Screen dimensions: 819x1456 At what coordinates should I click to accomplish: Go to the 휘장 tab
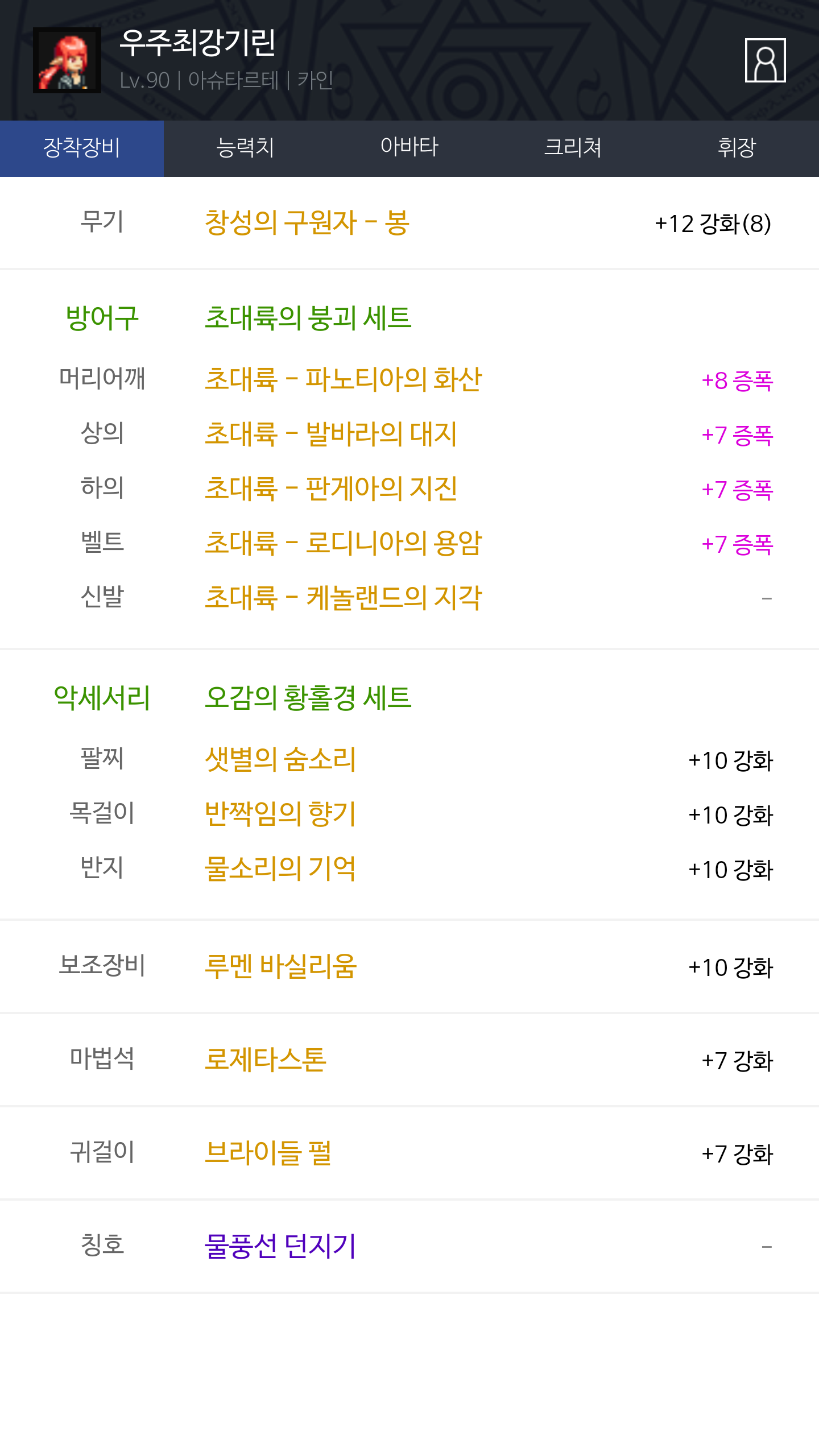[x=737, y=148]
